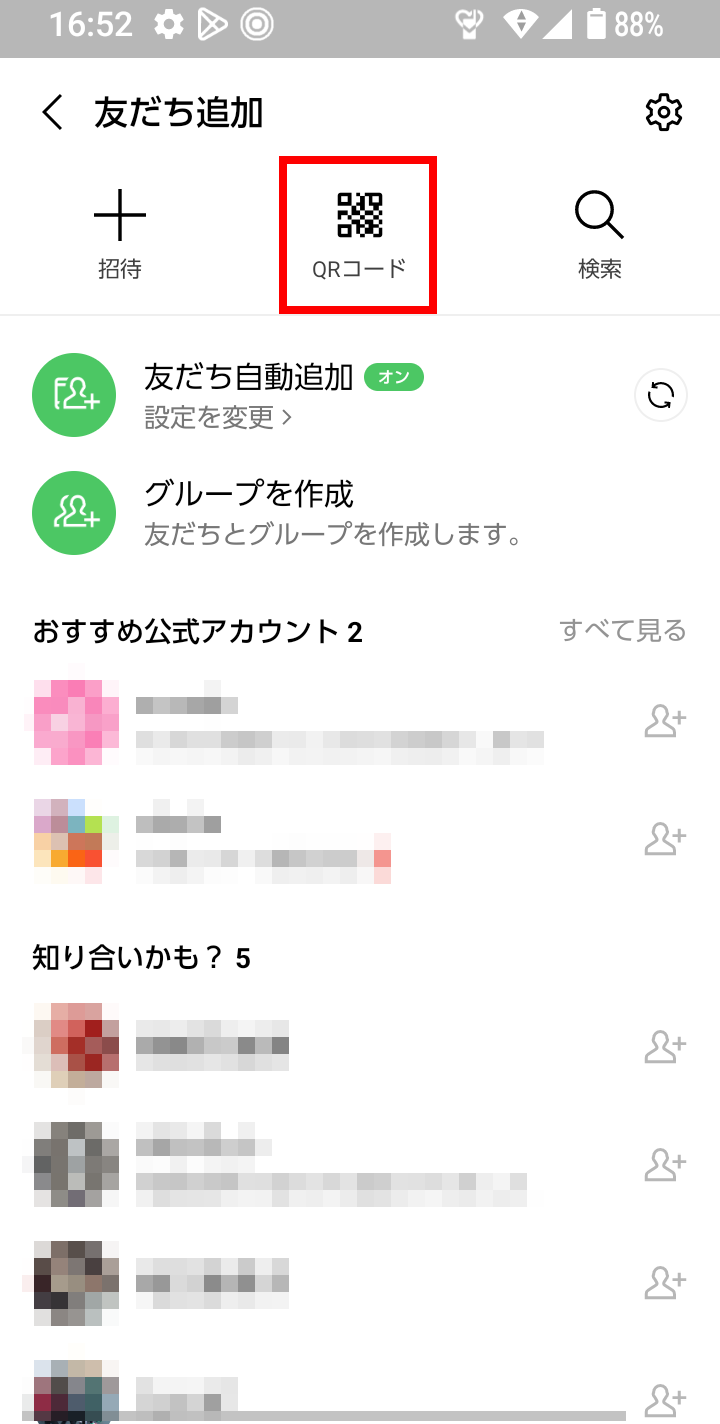The image size is (720, 1424).
Task: Add the first recommended official account
Action: (x=664, y=721)
